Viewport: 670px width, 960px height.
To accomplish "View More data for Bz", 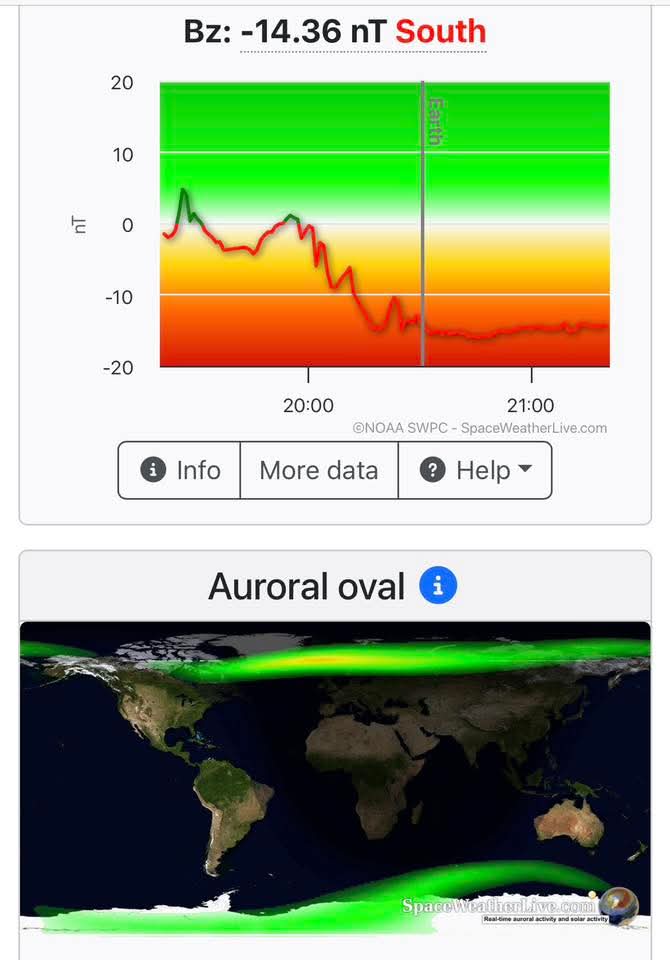I will pos(319,470).
